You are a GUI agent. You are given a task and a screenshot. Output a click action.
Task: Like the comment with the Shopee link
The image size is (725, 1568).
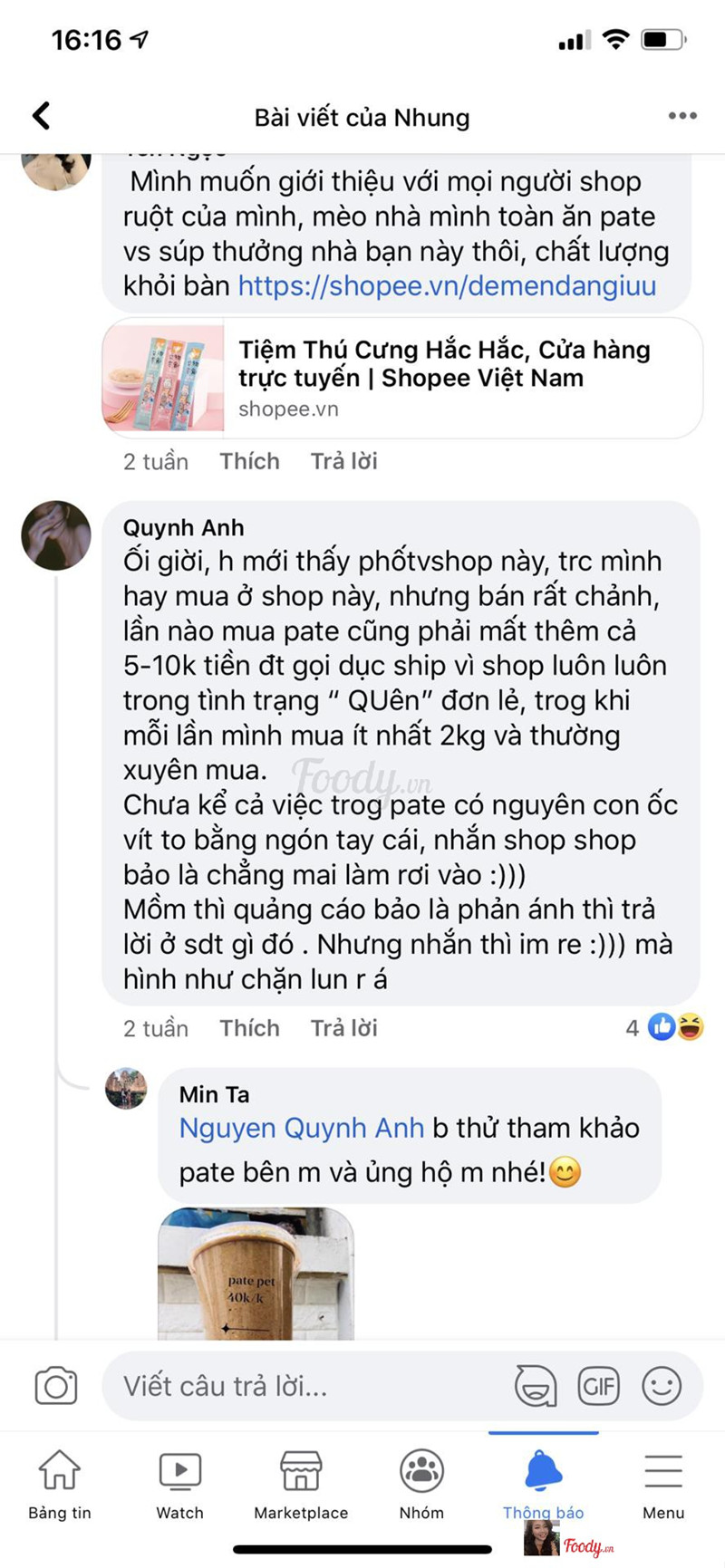pos(249,461)
